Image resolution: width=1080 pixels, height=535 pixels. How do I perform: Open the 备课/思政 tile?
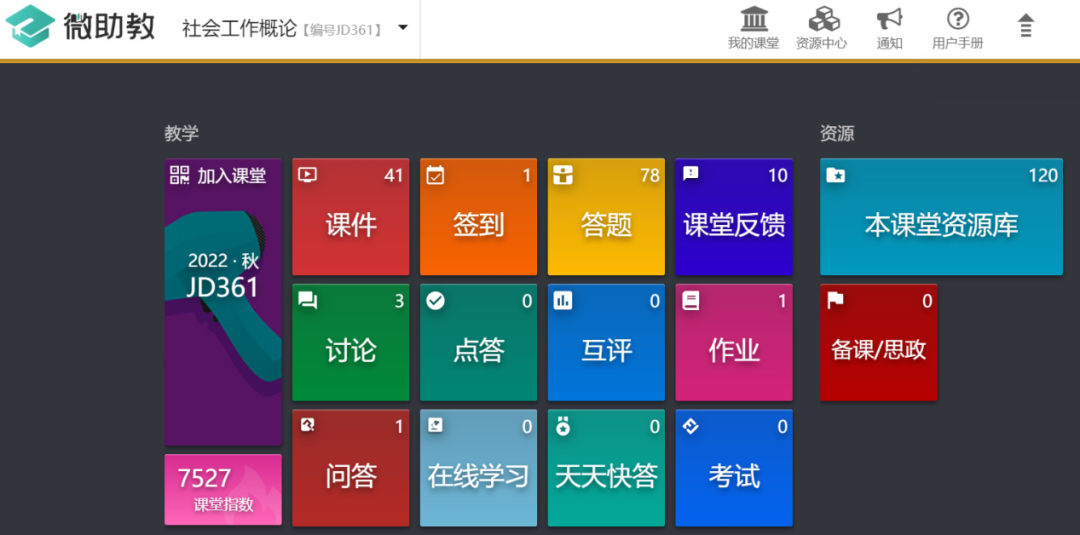(878, 342)
